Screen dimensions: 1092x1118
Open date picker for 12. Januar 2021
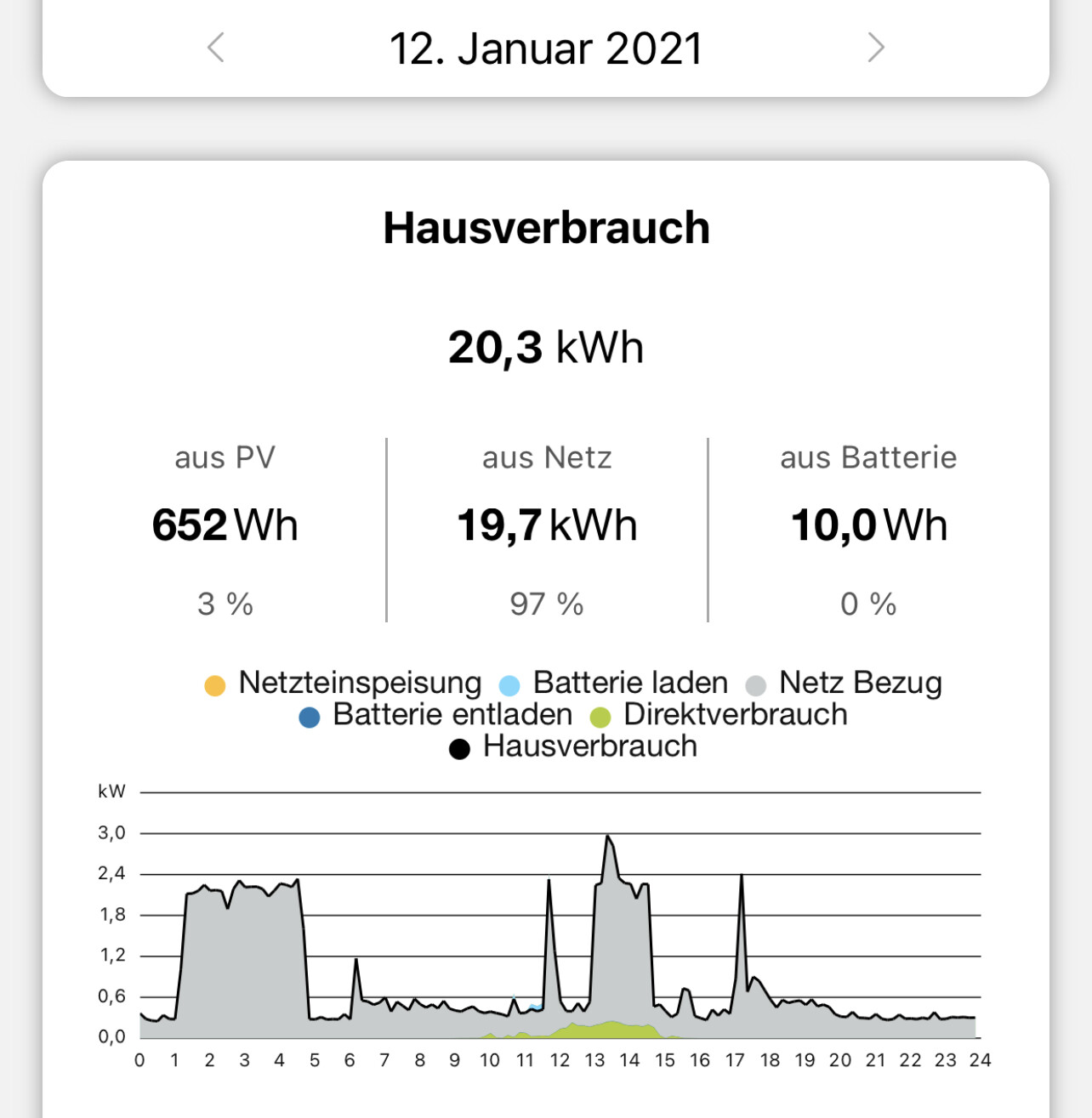[x=546, y=48]
